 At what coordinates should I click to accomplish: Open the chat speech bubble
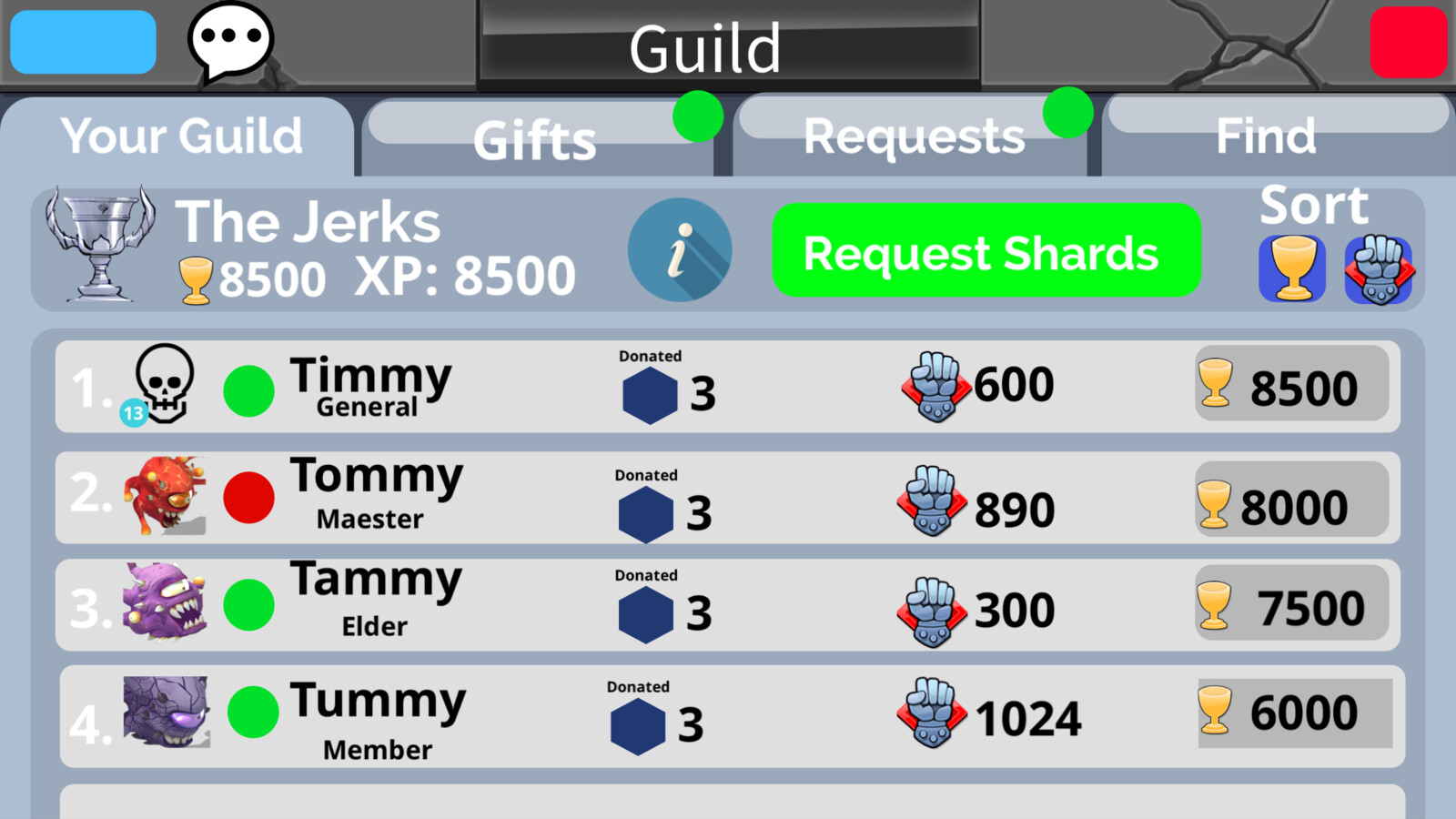coord(230,41)
